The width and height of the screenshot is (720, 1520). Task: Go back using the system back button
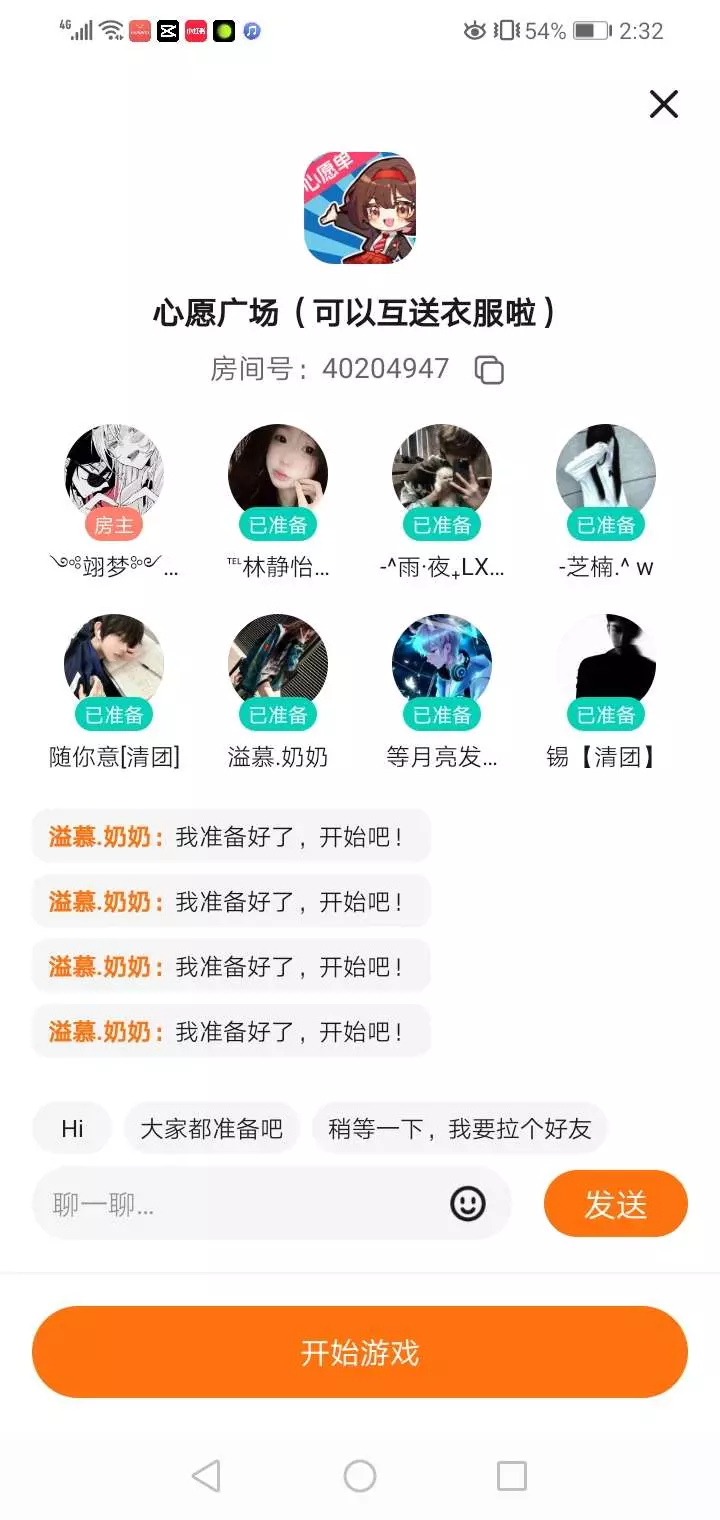(x=206, y=1476)
